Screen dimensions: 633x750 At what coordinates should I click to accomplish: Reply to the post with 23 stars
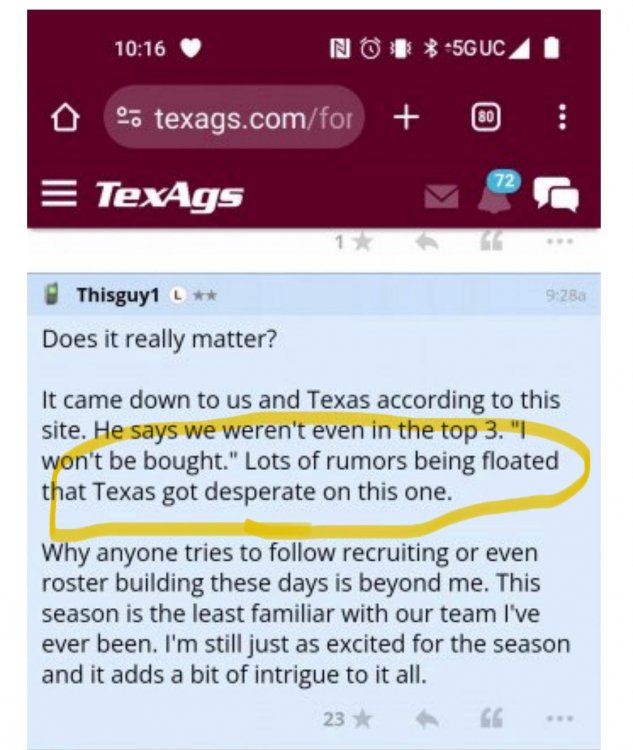click(x=427, y=719)
